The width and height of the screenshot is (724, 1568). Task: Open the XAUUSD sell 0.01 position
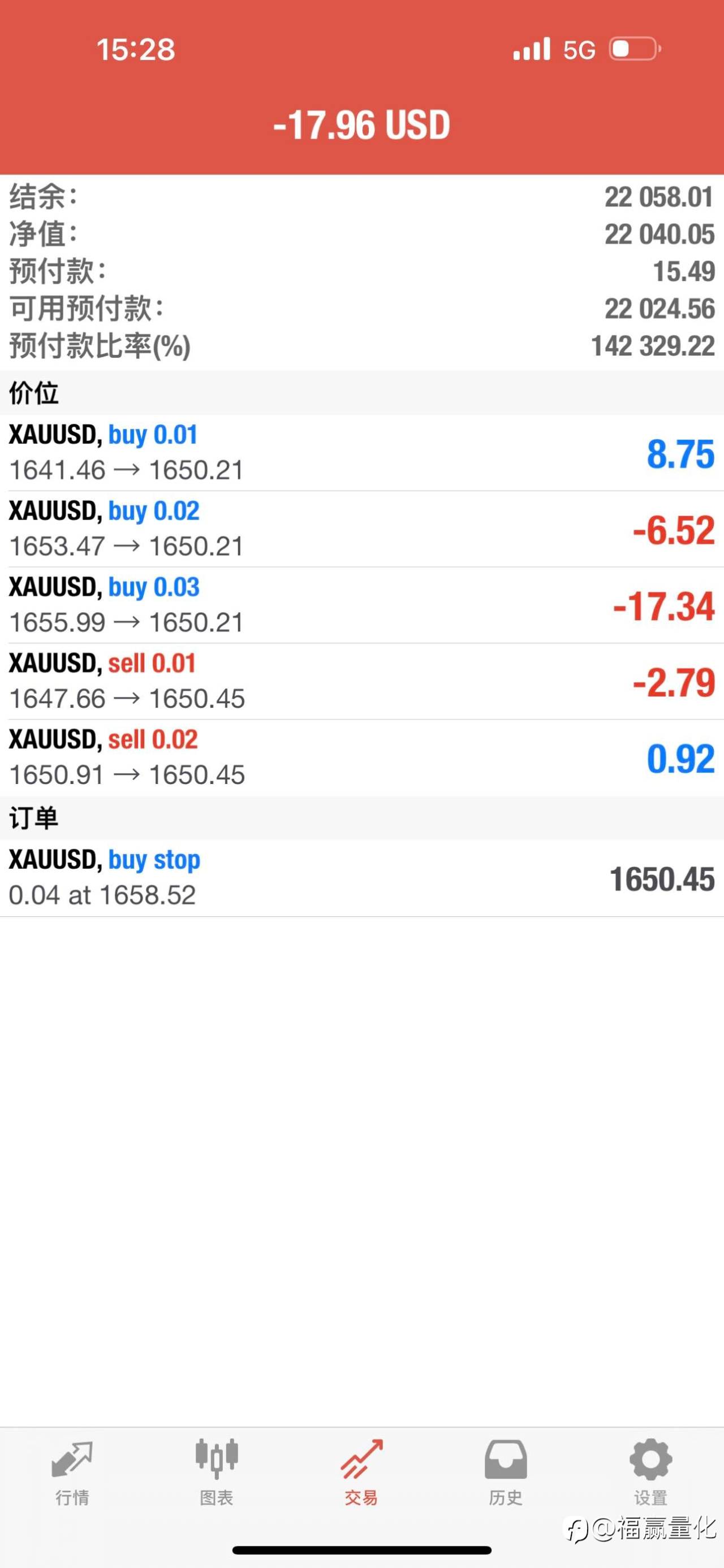(x=361, y=681)
